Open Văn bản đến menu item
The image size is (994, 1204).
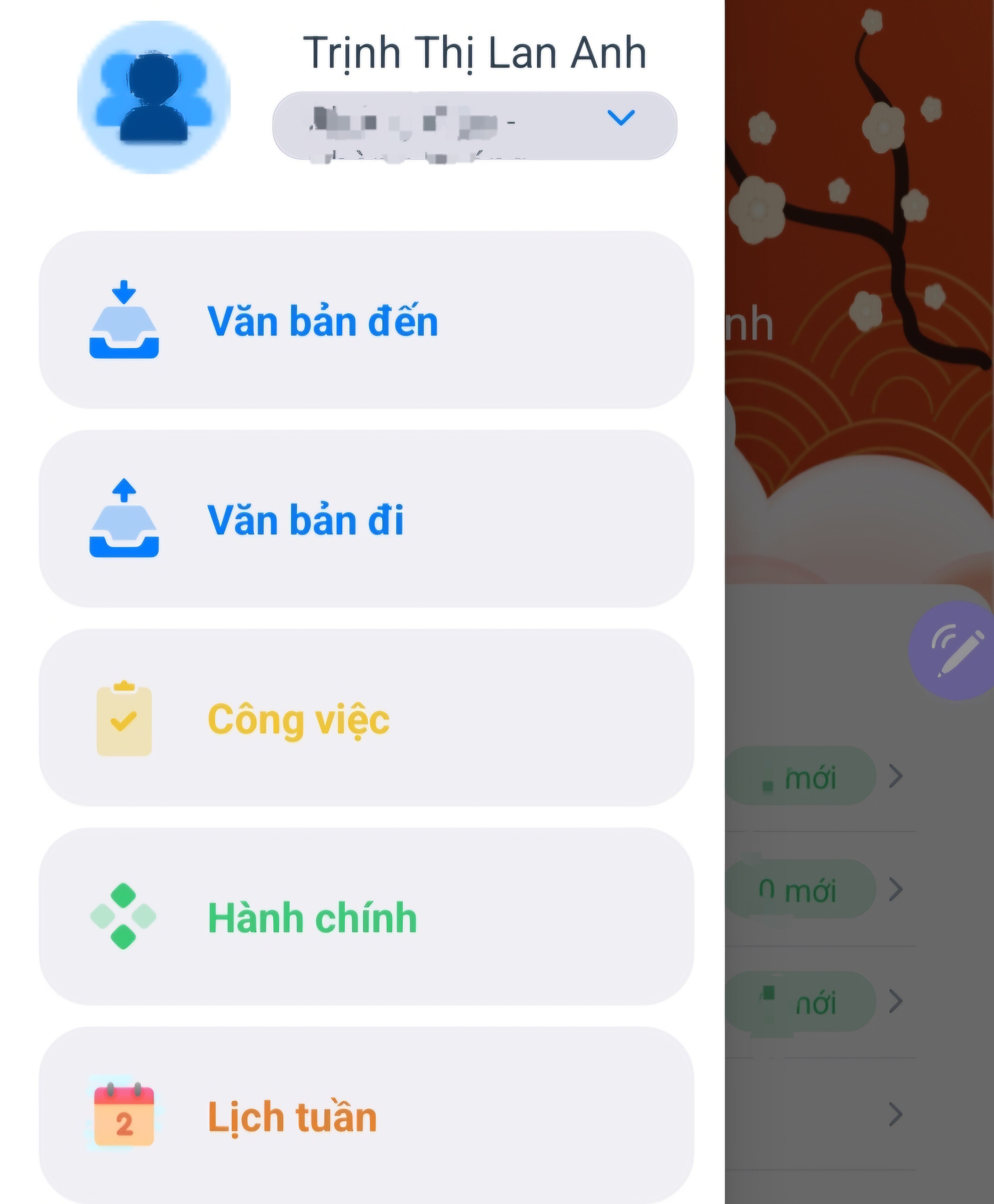click(x=367, y=320)
